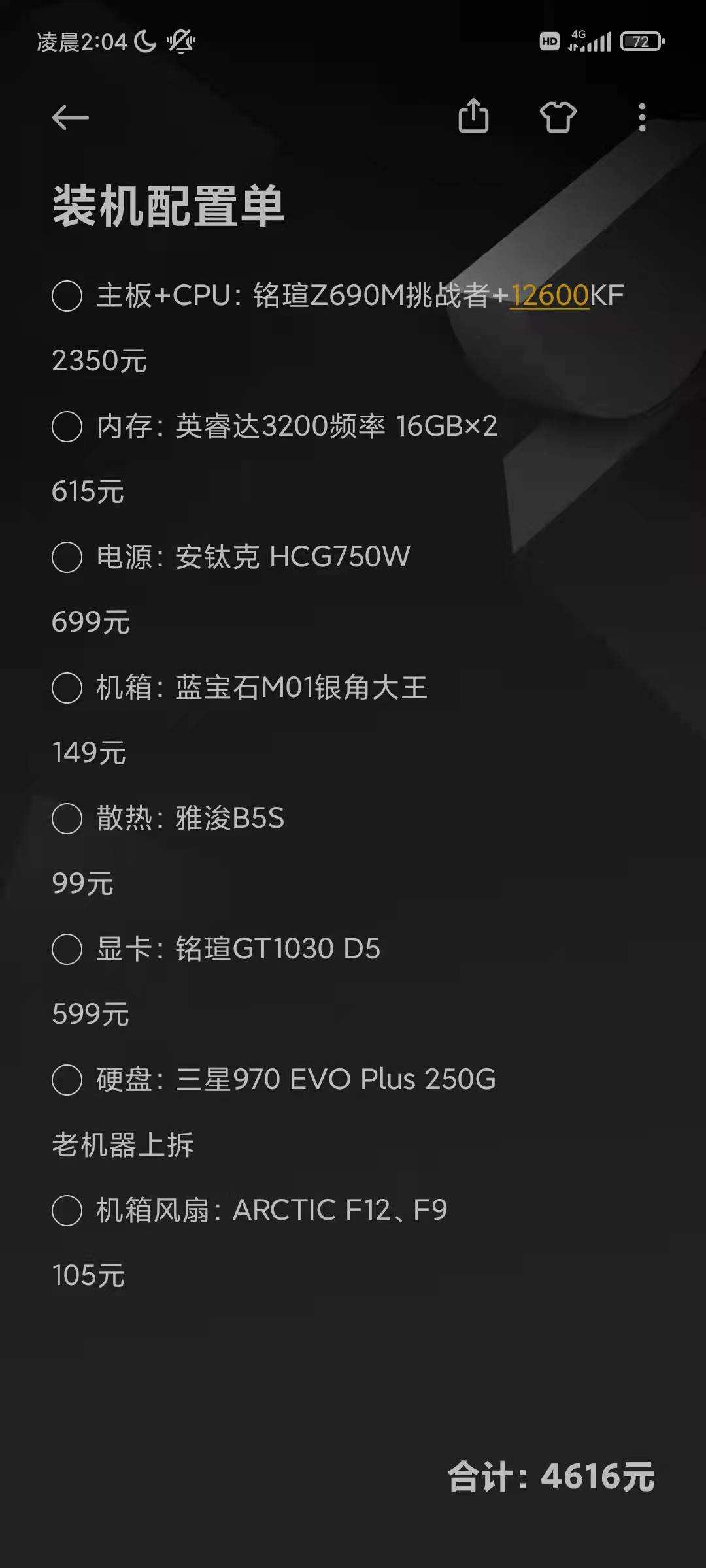Screen dimensions: 706x1568
Task: Tap the 4G signal indicator
Action: [x=592, y=41]
